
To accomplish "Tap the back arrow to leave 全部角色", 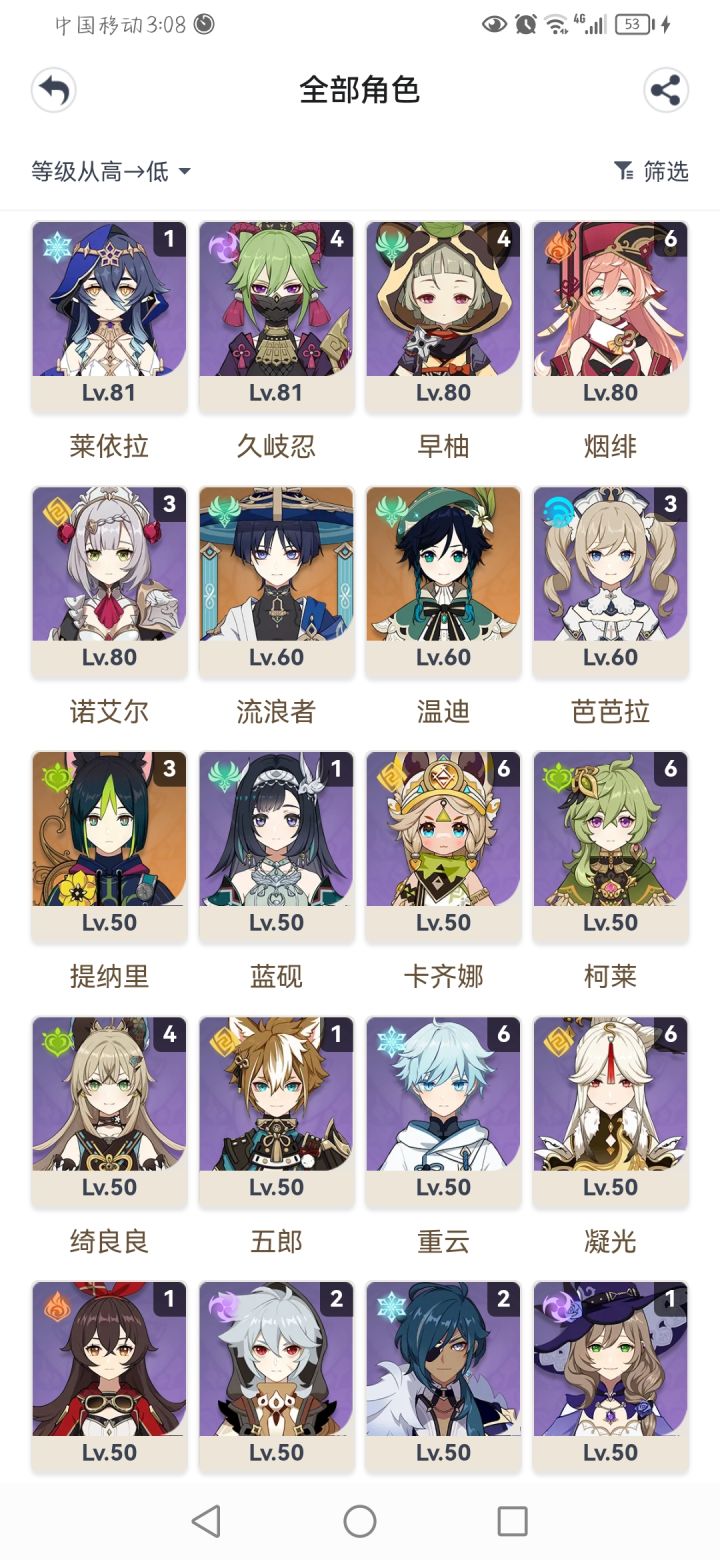I will pyautogui.click(x=53, y=90).
